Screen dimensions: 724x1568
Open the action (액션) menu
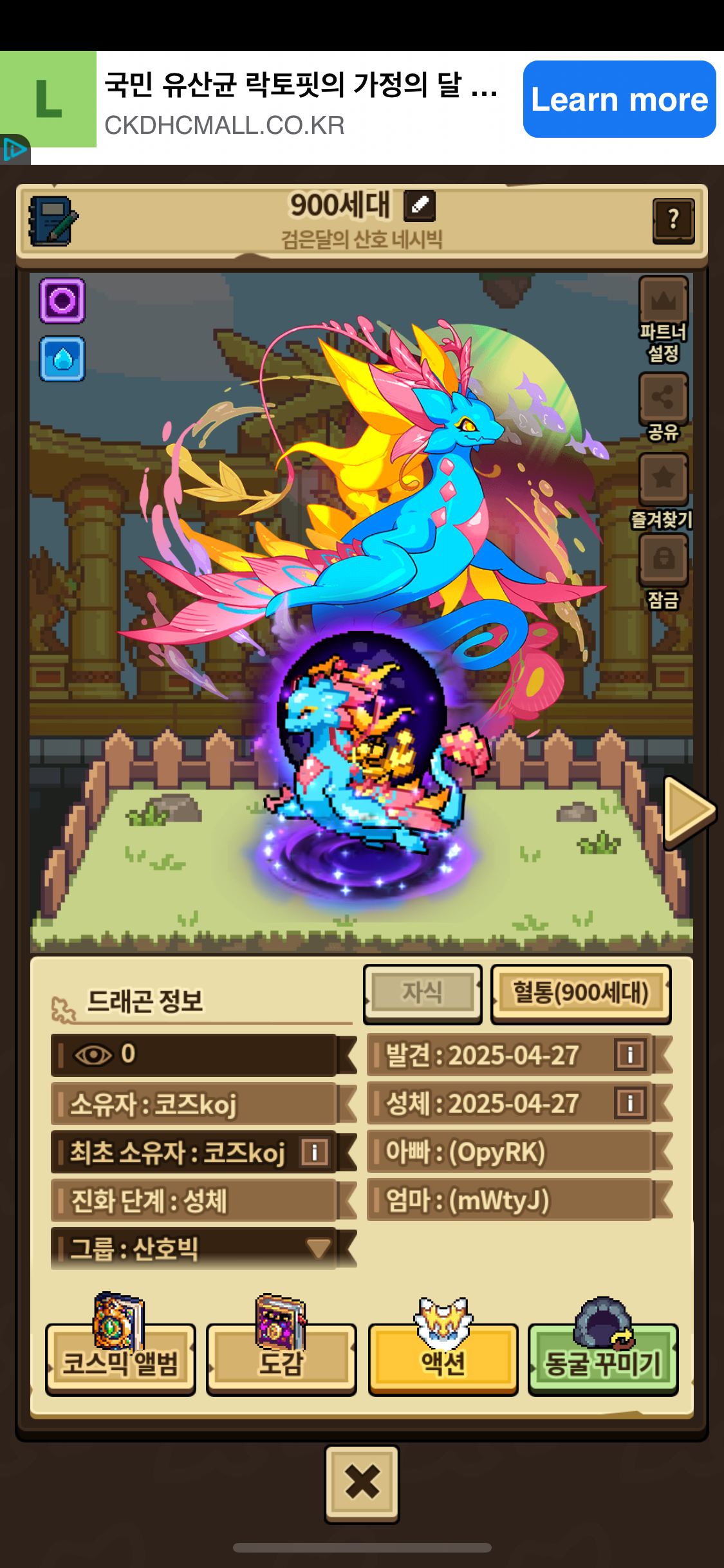(x=443, y=1359)
